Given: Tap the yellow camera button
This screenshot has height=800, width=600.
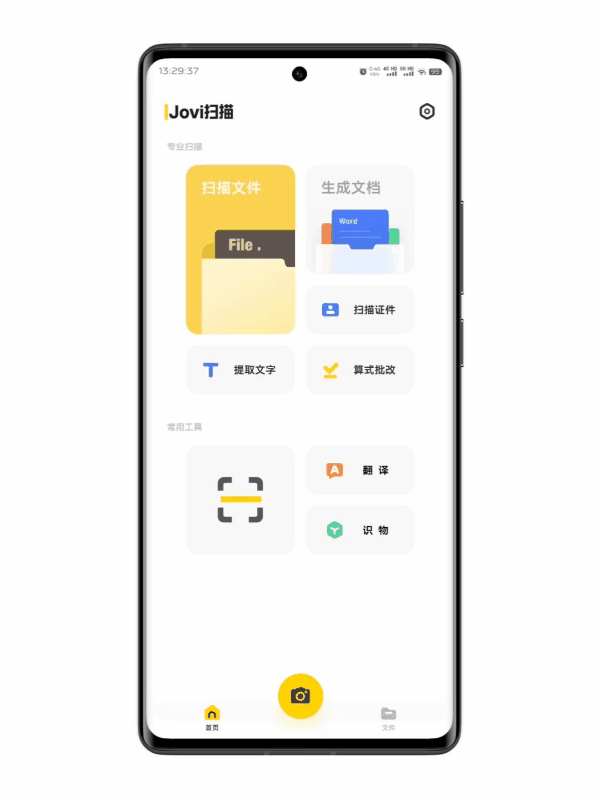Looking at the screenshot, I should click(x=300, y=695).
